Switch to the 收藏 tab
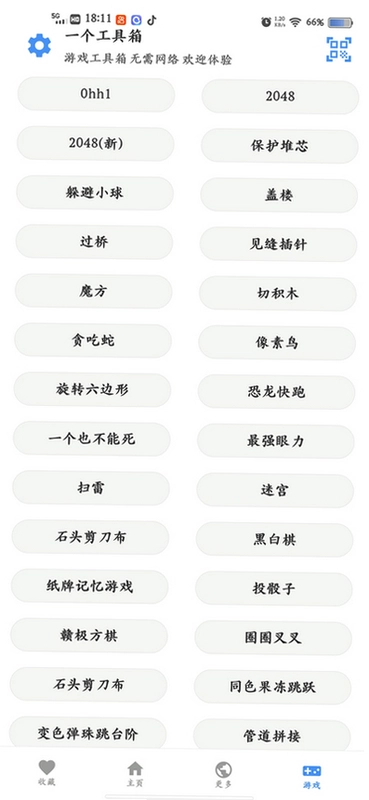 (46, 772)
